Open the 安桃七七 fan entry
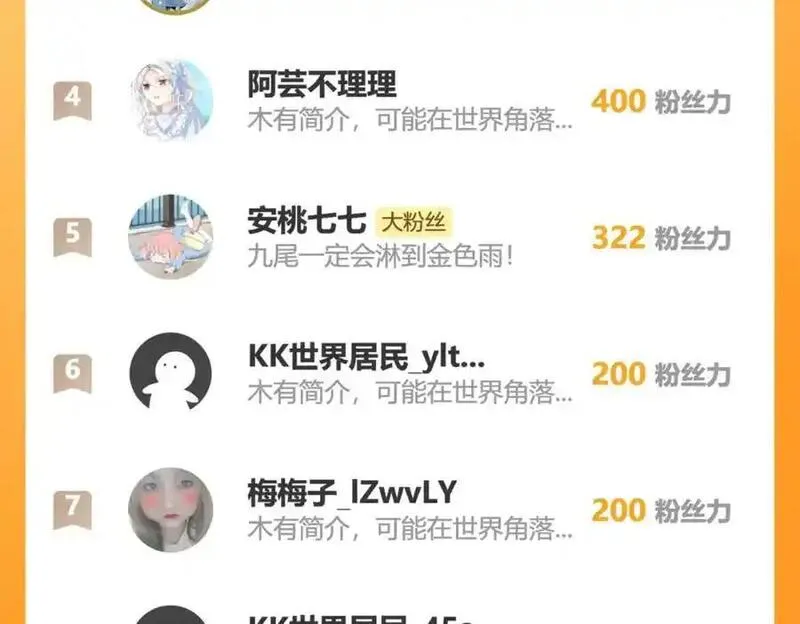800x624 pixels. click(399, 237)
